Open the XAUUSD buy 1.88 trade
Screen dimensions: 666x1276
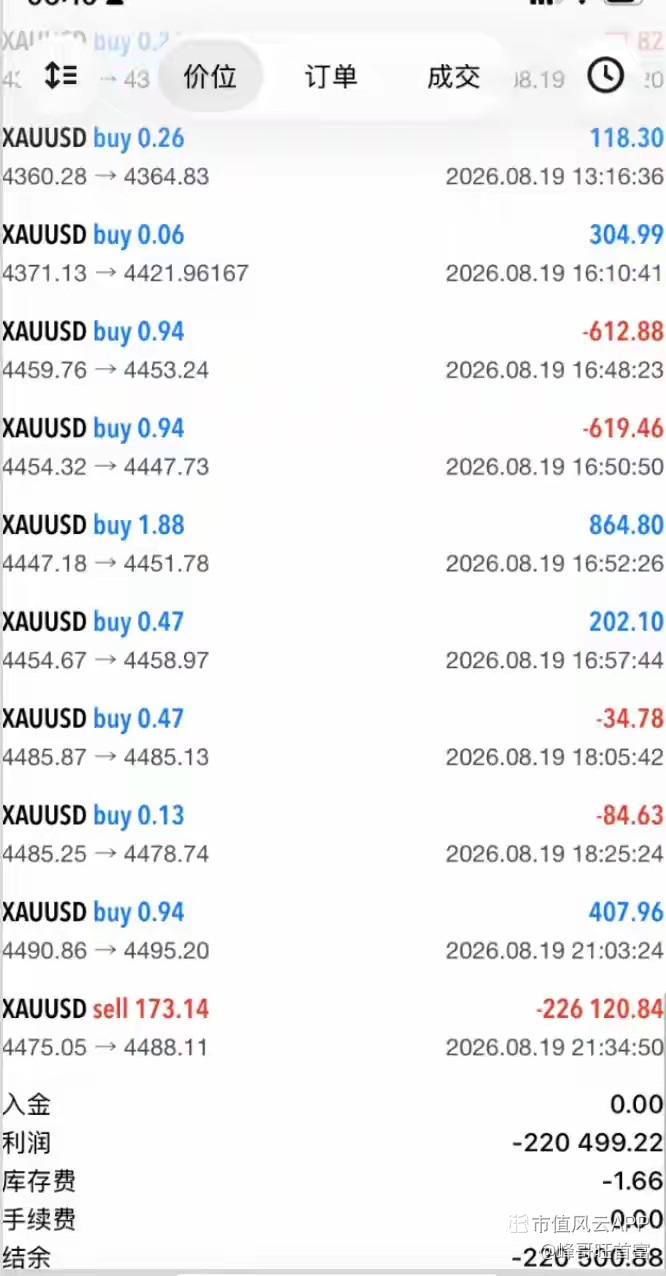[x=333, y=544]
